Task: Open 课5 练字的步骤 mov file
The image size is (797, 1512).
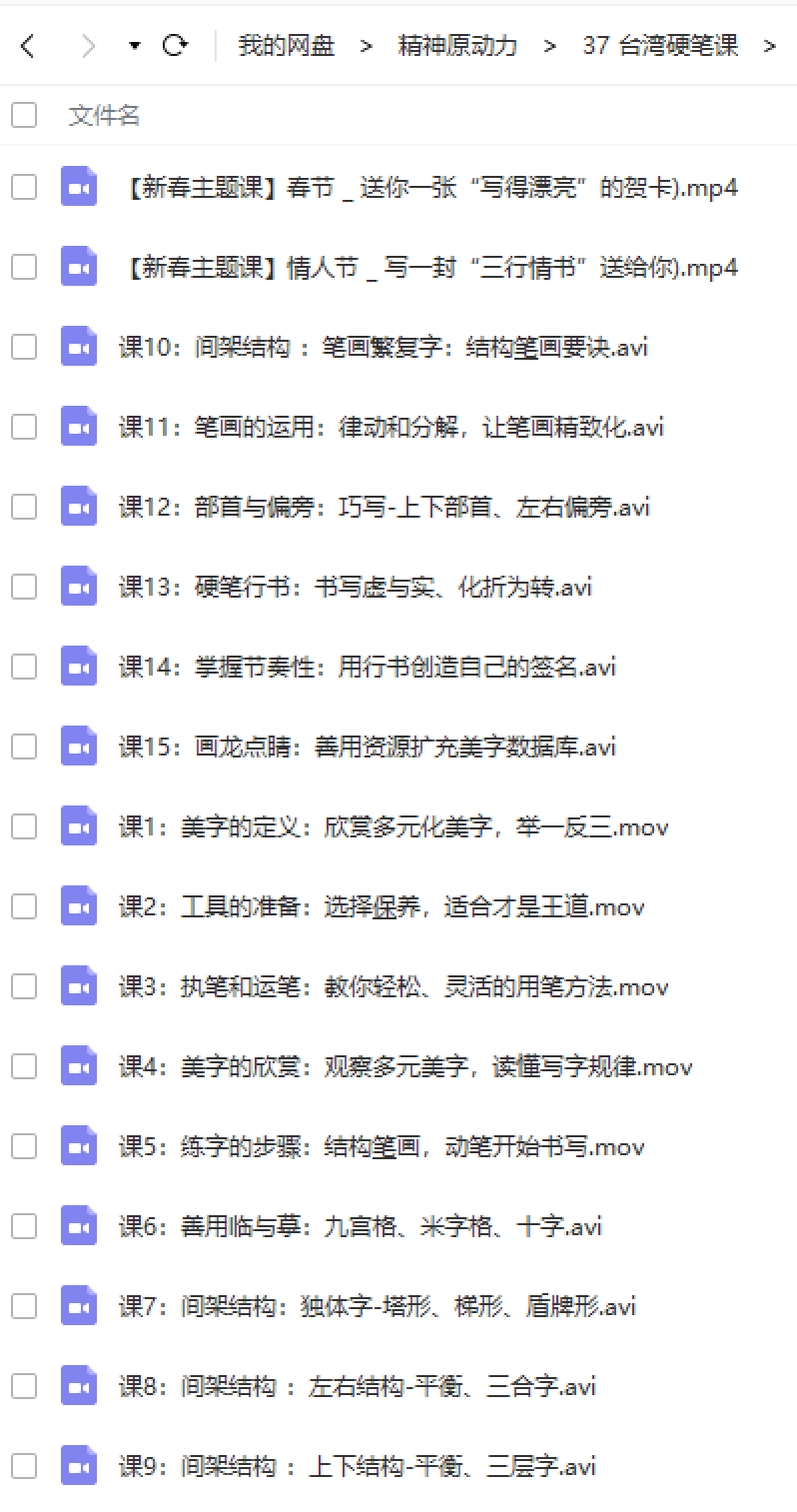Action: coord(382,1147)
